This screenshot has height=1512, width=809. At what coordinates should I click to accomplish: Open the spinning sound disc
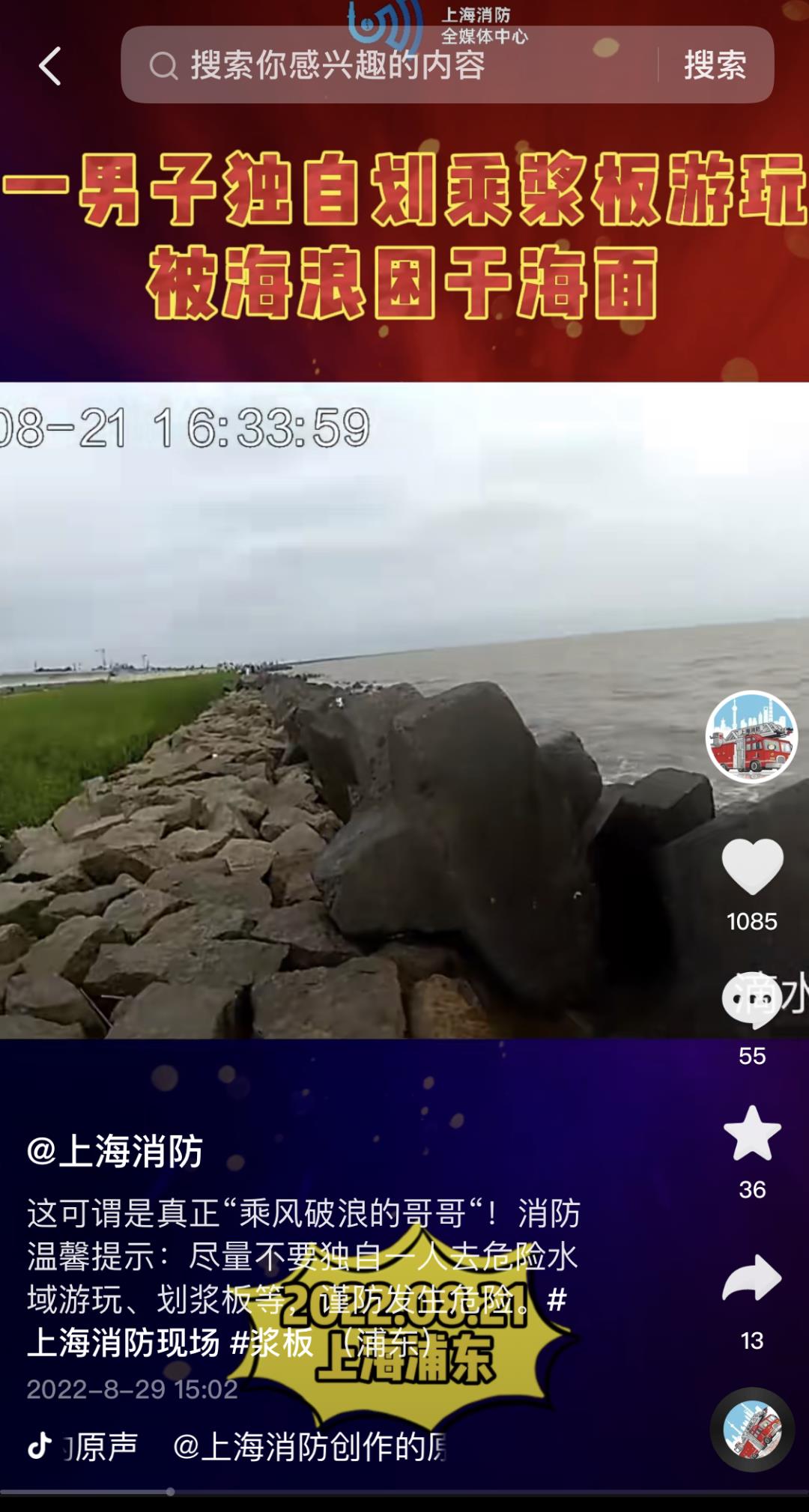(752, 1430)
